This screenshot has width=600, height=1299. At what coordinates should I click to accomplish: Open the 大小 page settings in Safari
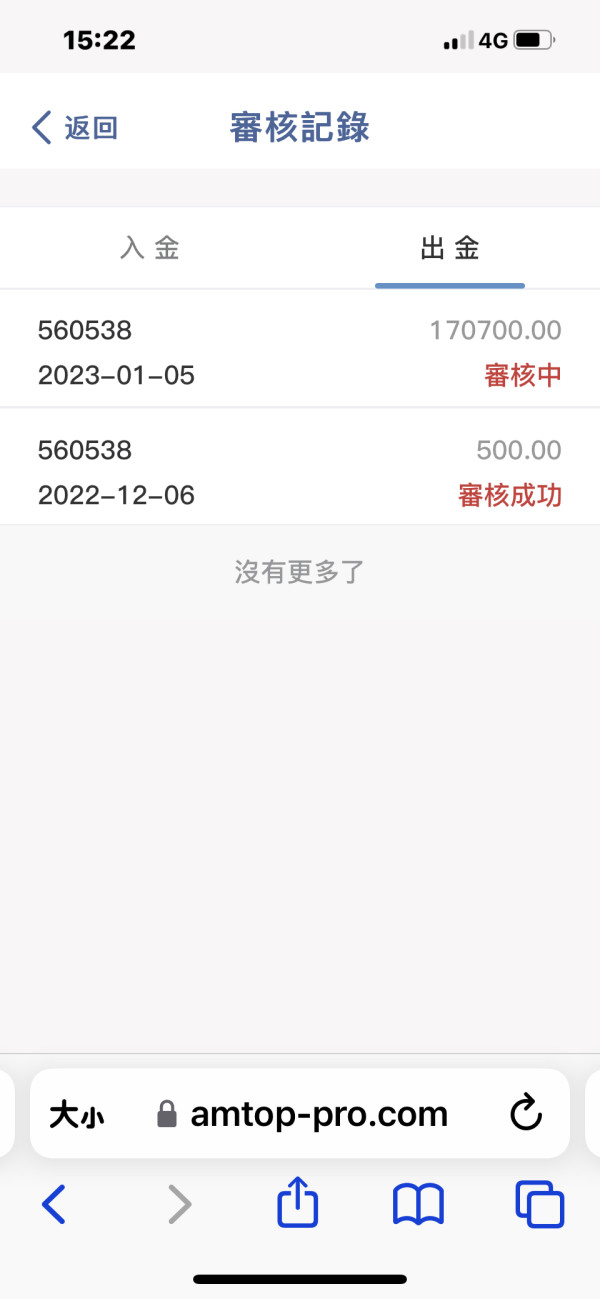tap(77, 1114)
